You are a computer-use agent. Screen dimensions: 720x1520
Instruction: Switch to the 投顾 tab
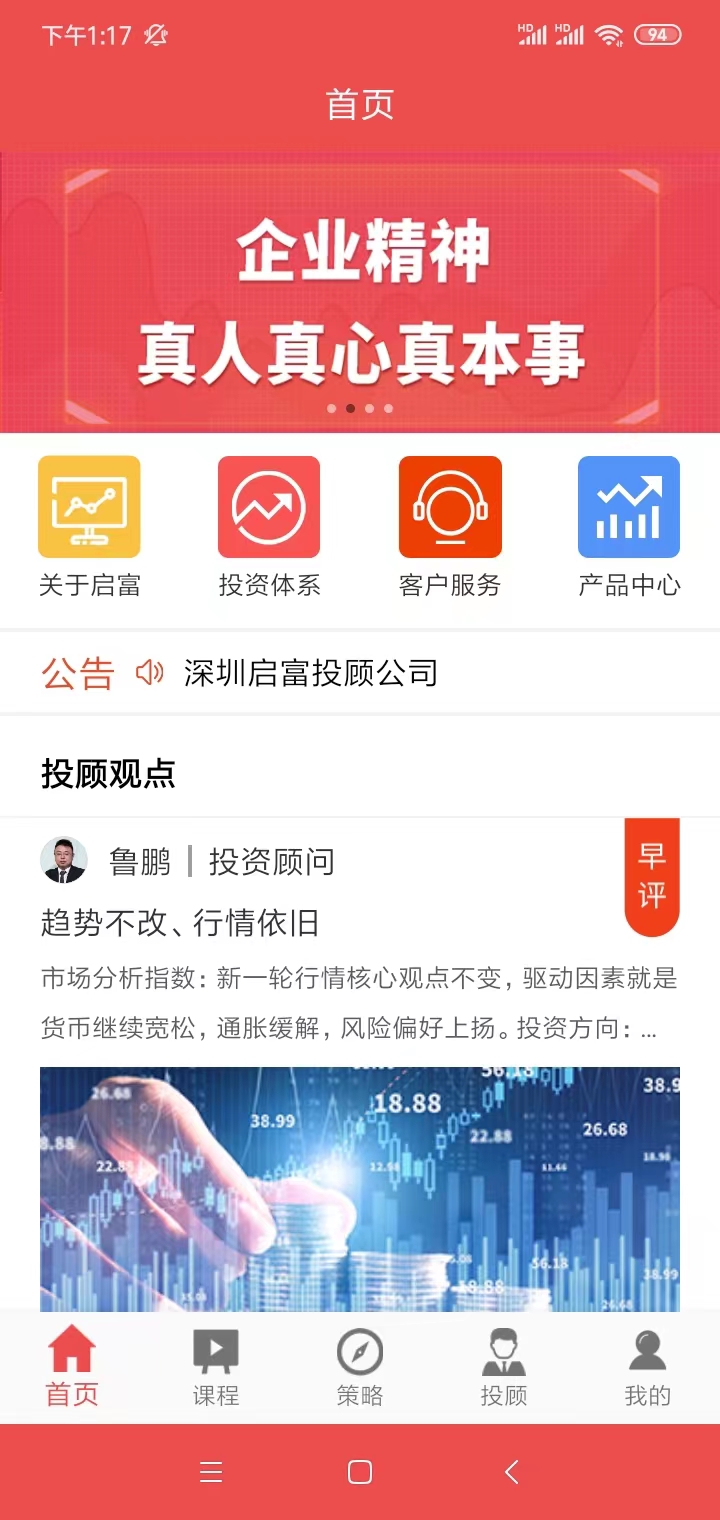coord(504,1367)
